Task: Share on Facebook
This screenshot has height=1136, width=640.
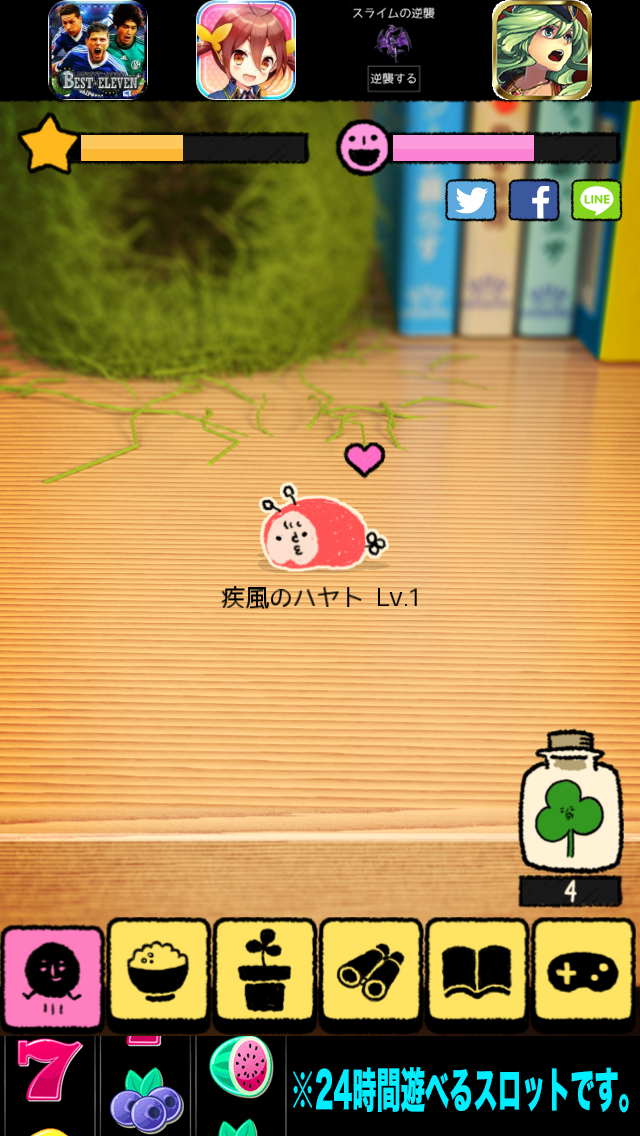Action: click(534, 200)
